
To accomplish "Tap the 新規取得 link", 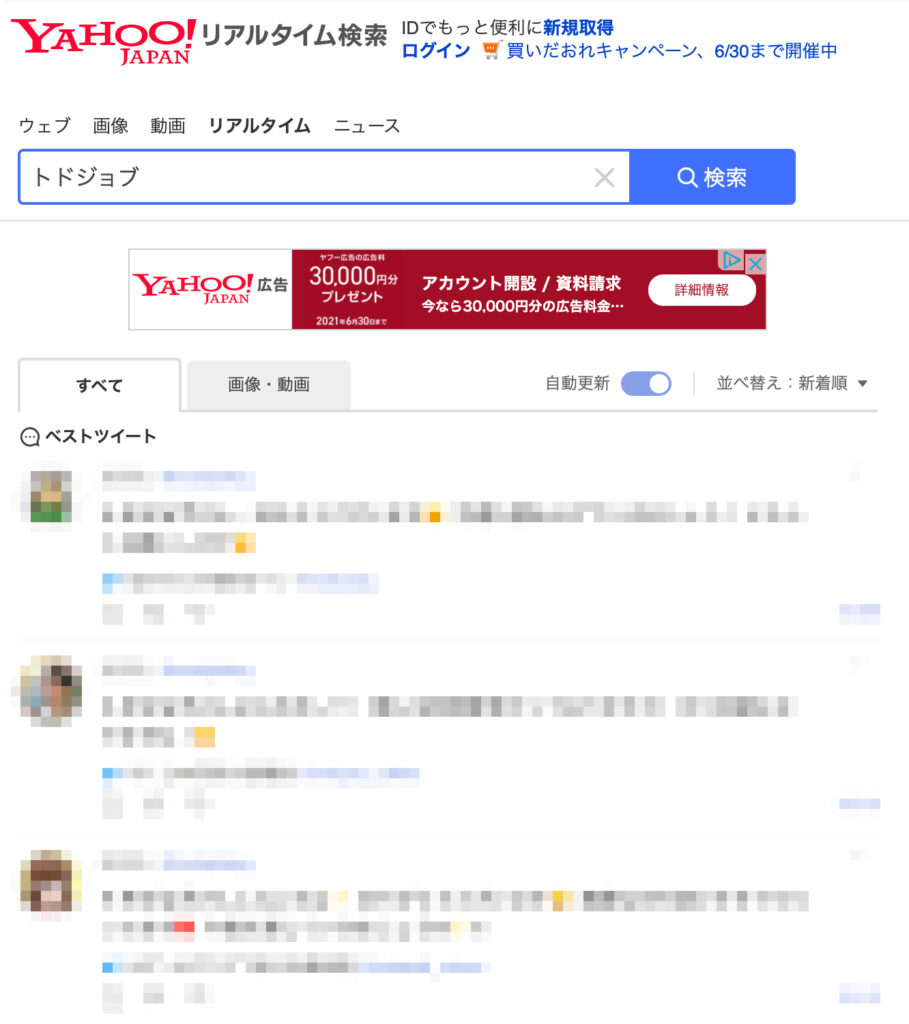I will (578, 27).
